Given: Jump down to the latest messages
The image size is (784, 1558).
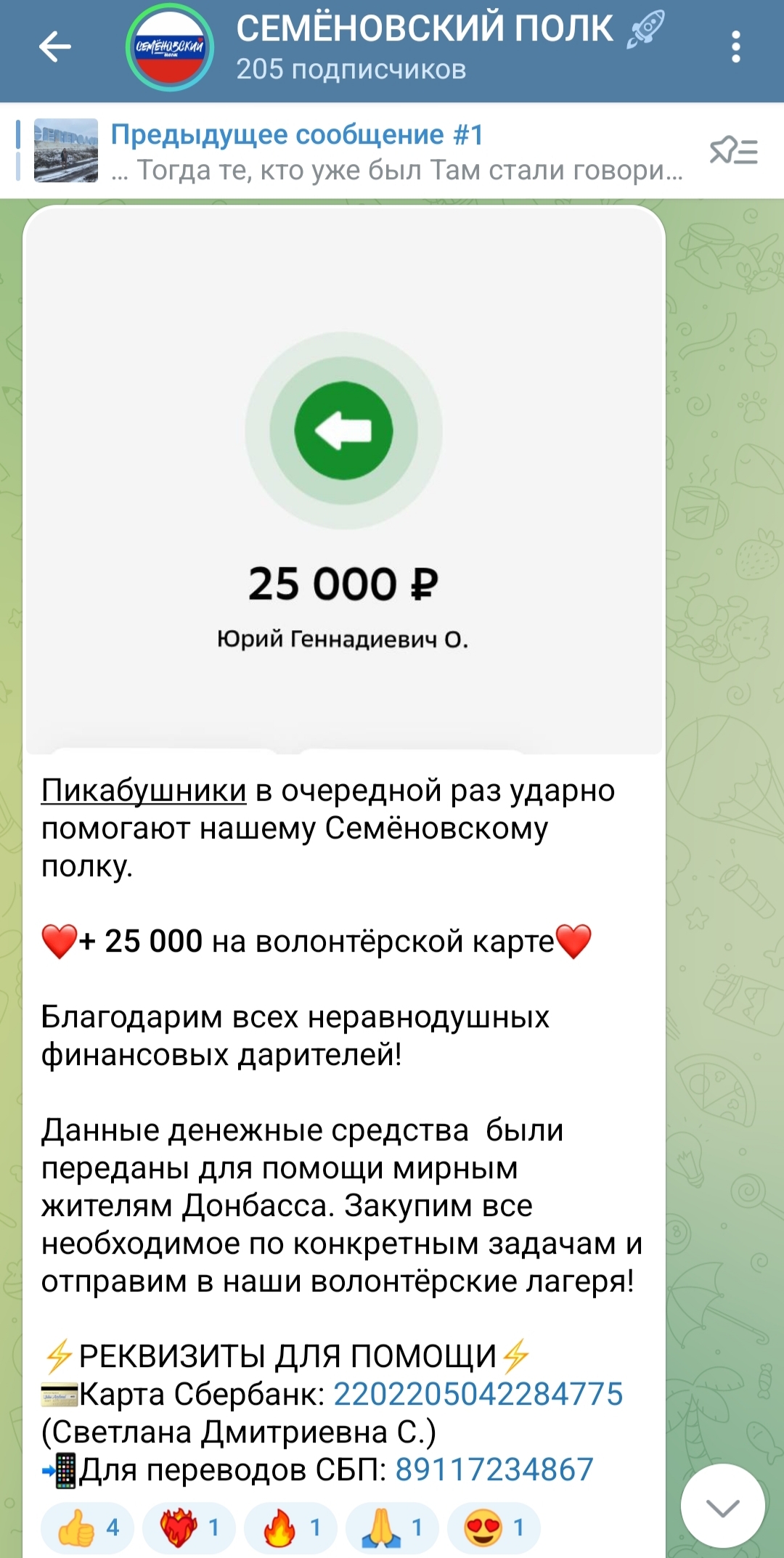Looking at the screenshot, I should tap(722, 1506).
